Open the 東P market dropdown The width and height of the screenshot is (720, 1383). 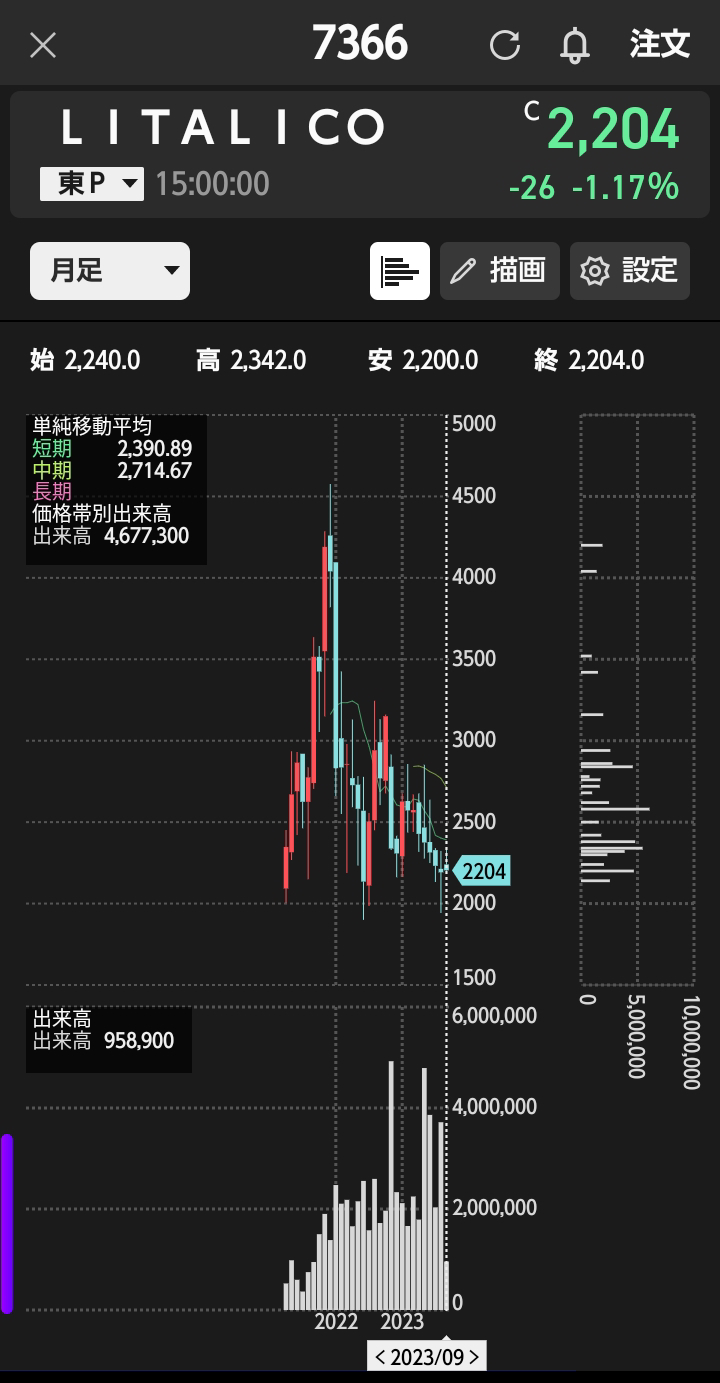click(x=92, y=184)
